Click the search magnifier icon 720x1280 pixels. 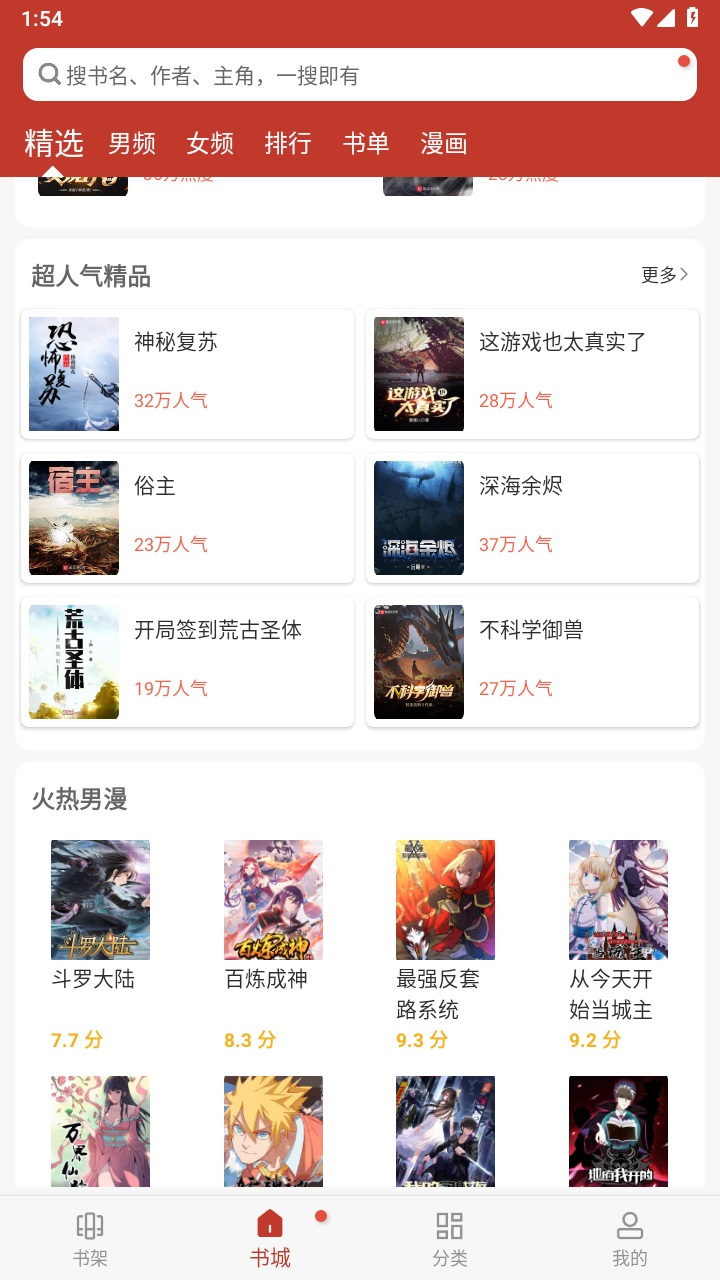click(48, 74)
